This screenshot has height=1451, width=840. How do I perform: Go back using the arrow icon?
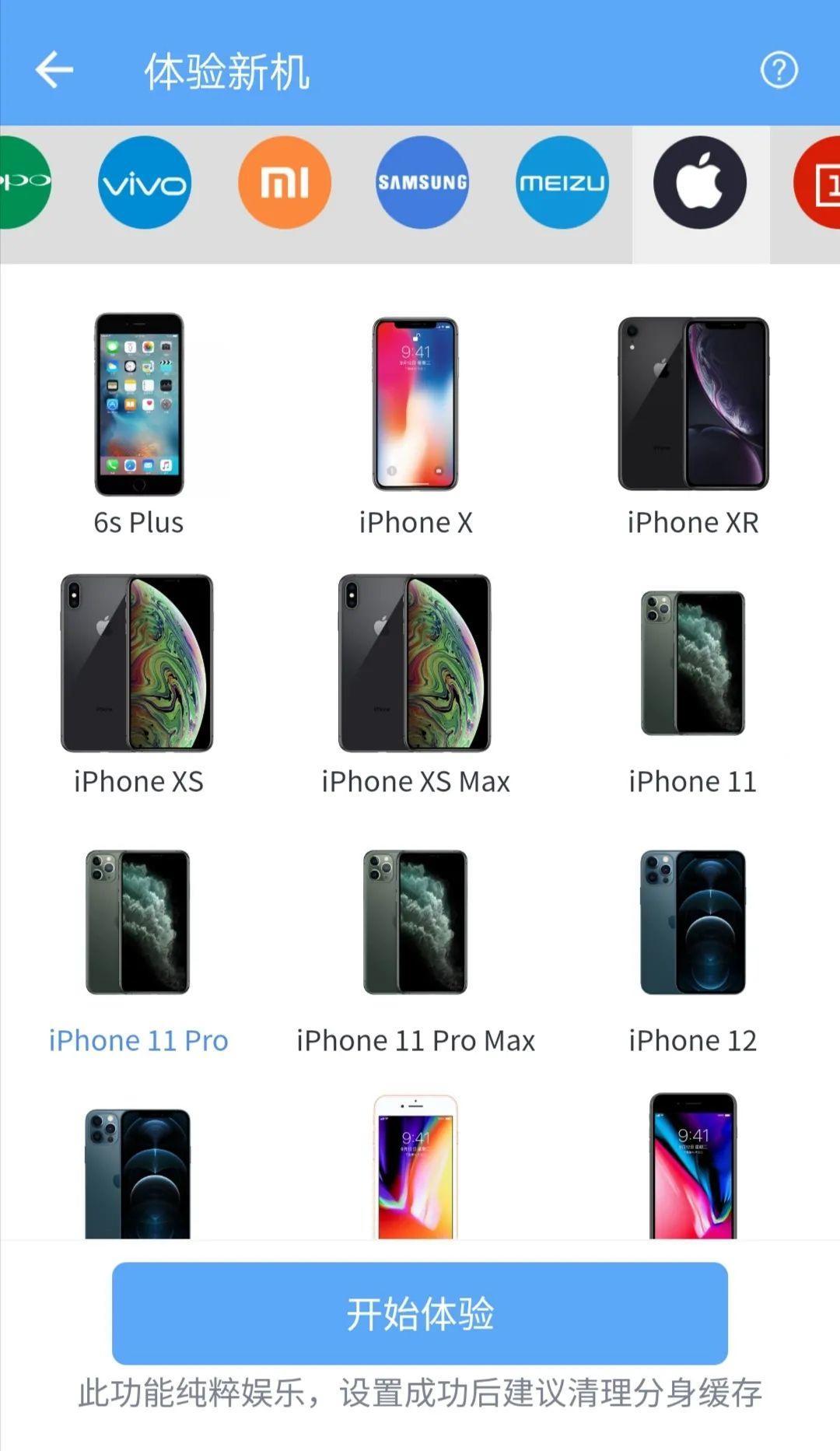pyautogui.click(x=54, y=71)
